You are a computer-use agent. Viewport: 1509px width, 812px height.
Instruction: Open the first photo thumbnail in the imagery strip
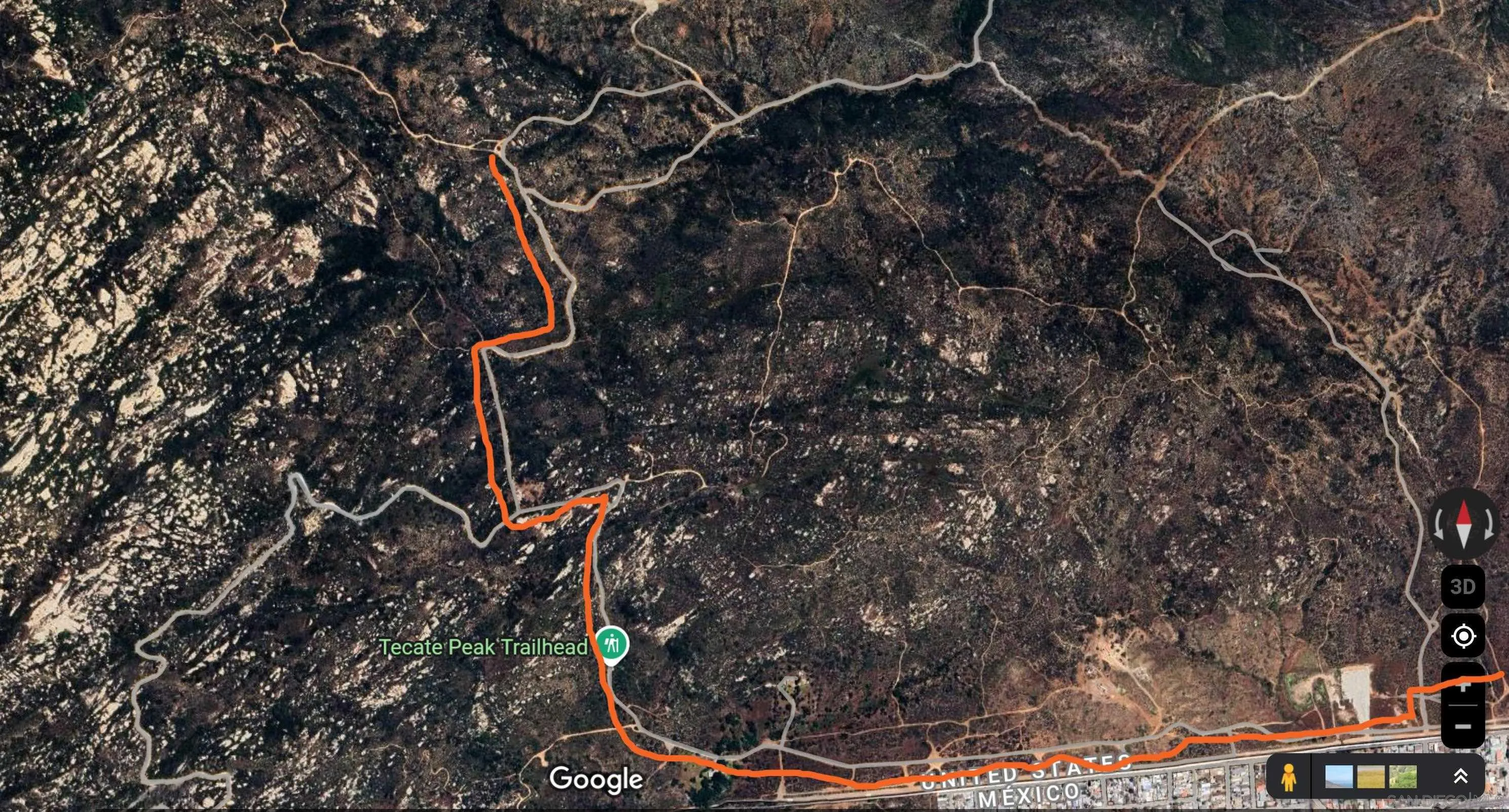click(1339, 777)
